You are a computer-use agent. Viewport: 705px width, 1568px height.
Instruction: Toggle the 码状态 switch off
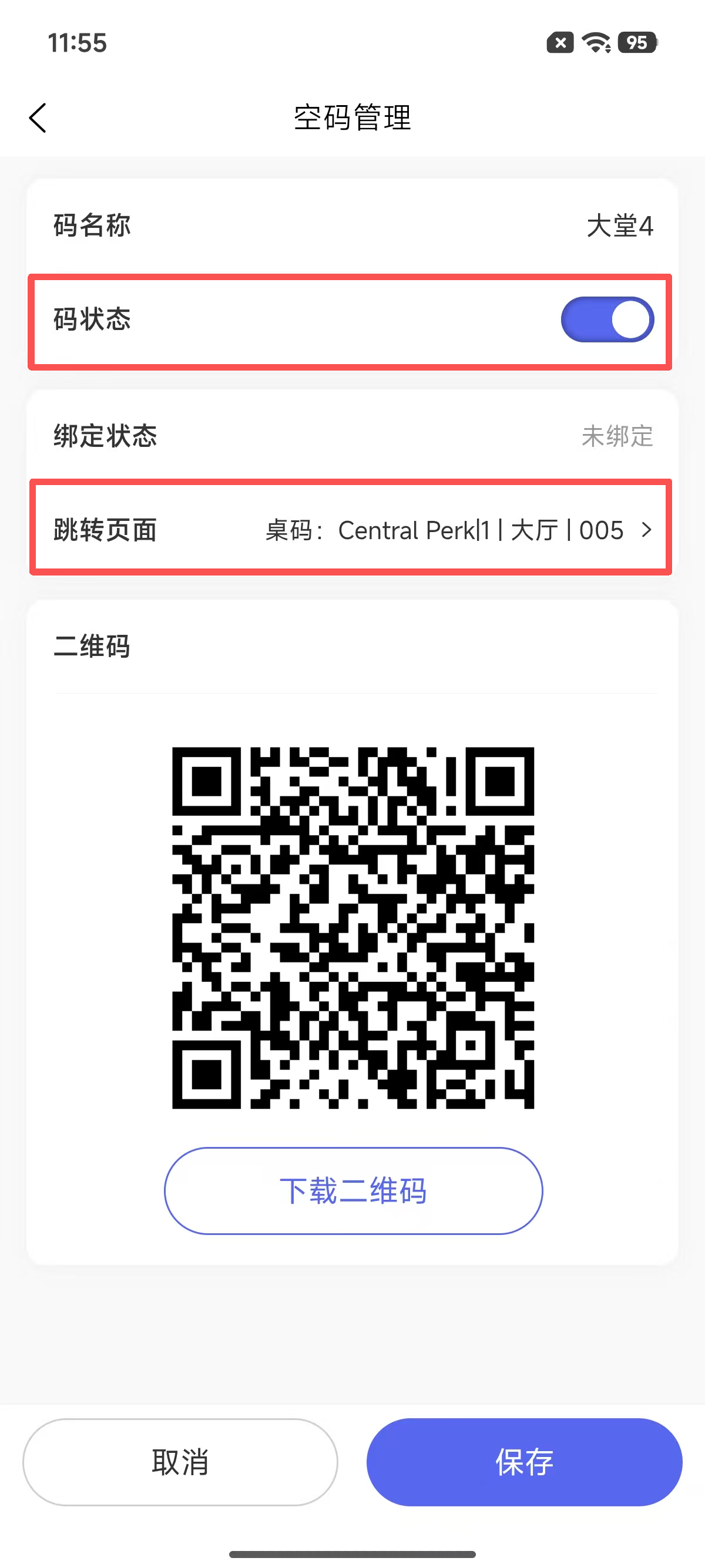[607, 319]
